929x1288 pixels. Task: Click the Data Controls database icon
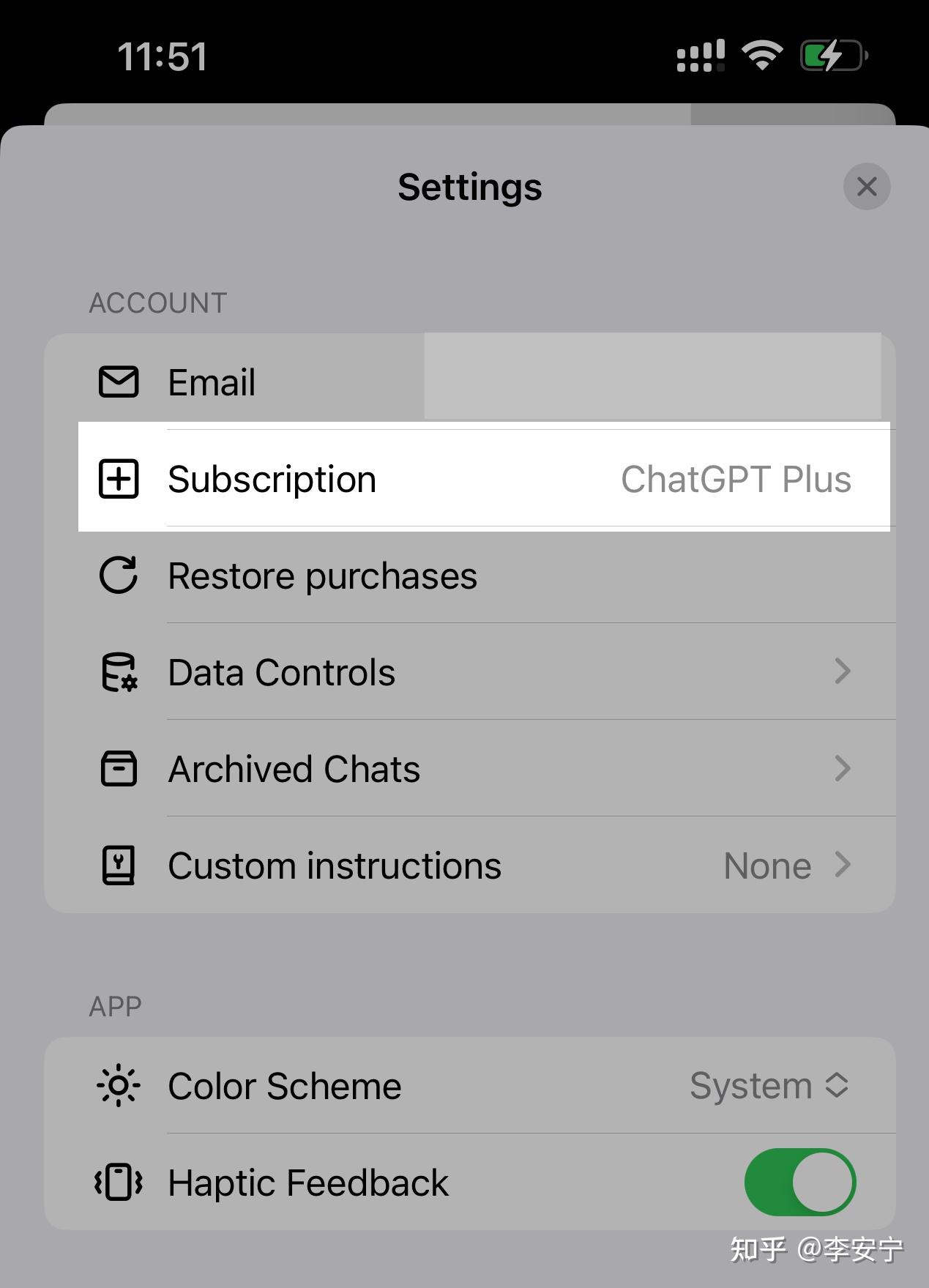[118, 672]
